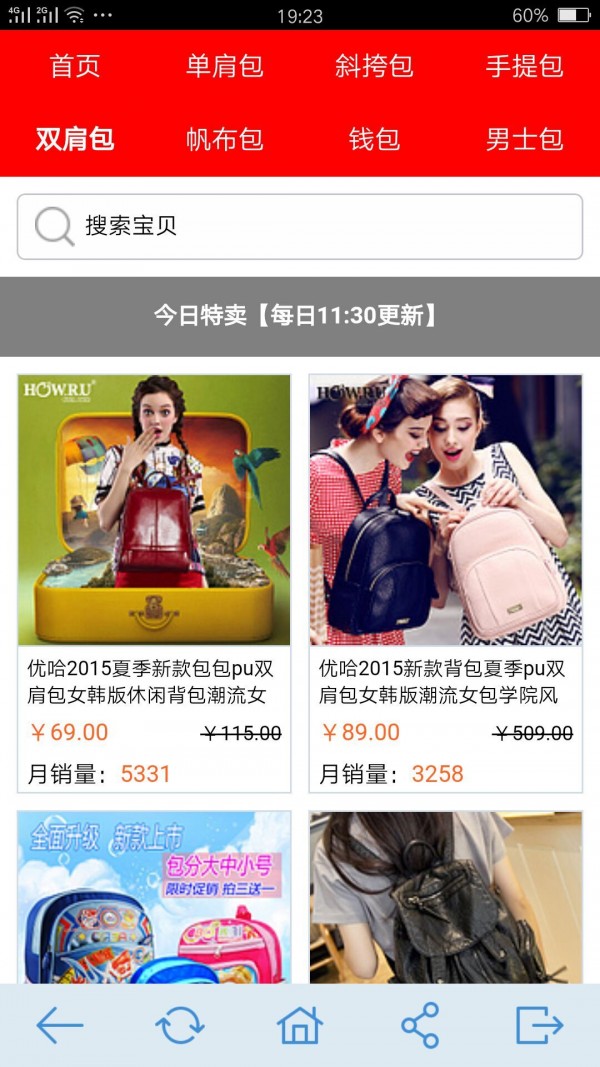Open the 单肩包 category
600x1067 pixels.
(225, 66)
